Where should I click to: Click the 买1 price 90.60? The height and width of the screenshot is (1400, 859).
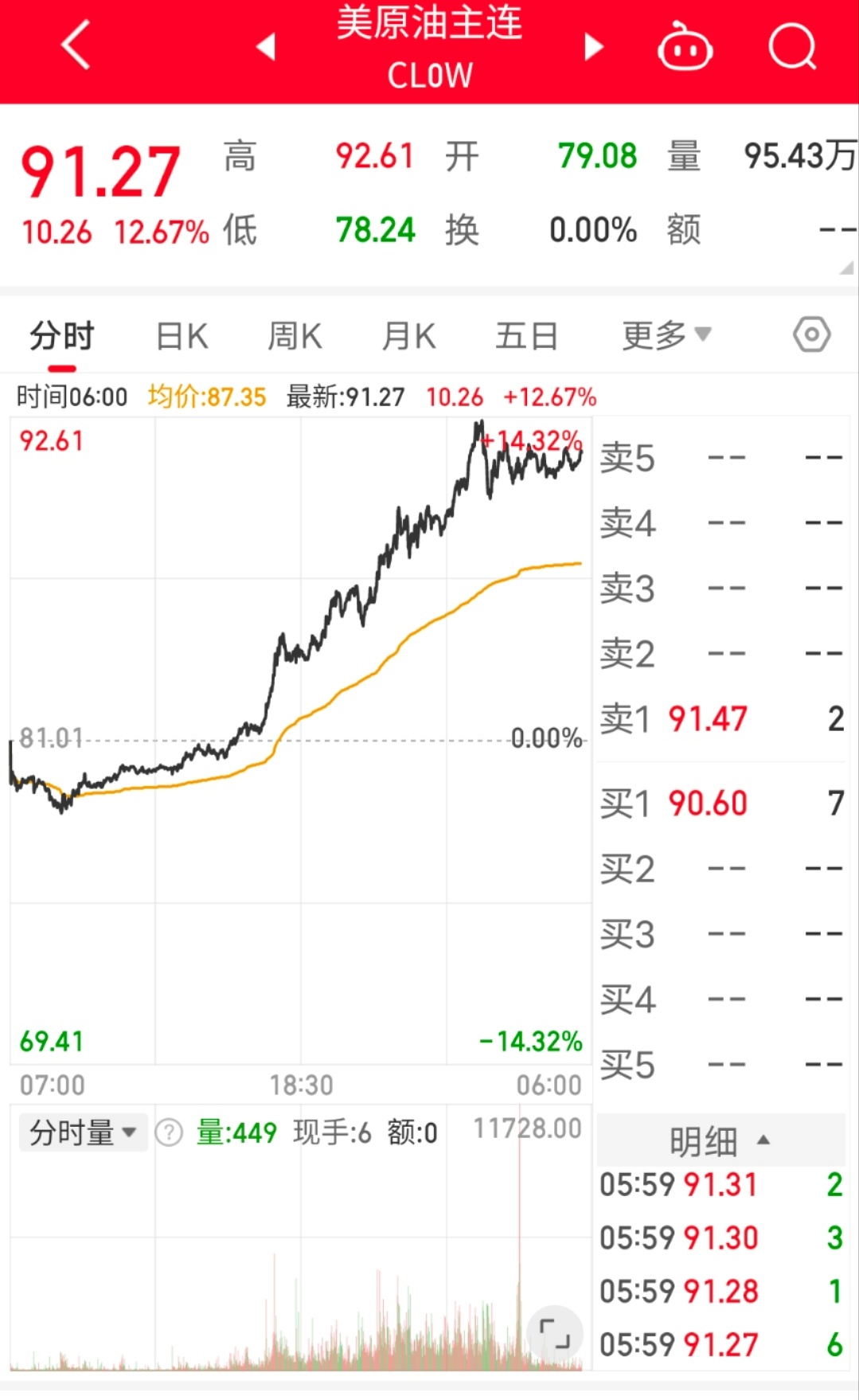[709, 804]
